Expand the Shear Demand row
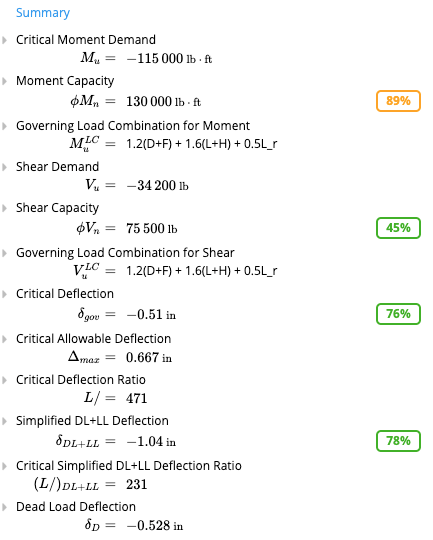Screen dimensions: 433x540 [4, 167]
